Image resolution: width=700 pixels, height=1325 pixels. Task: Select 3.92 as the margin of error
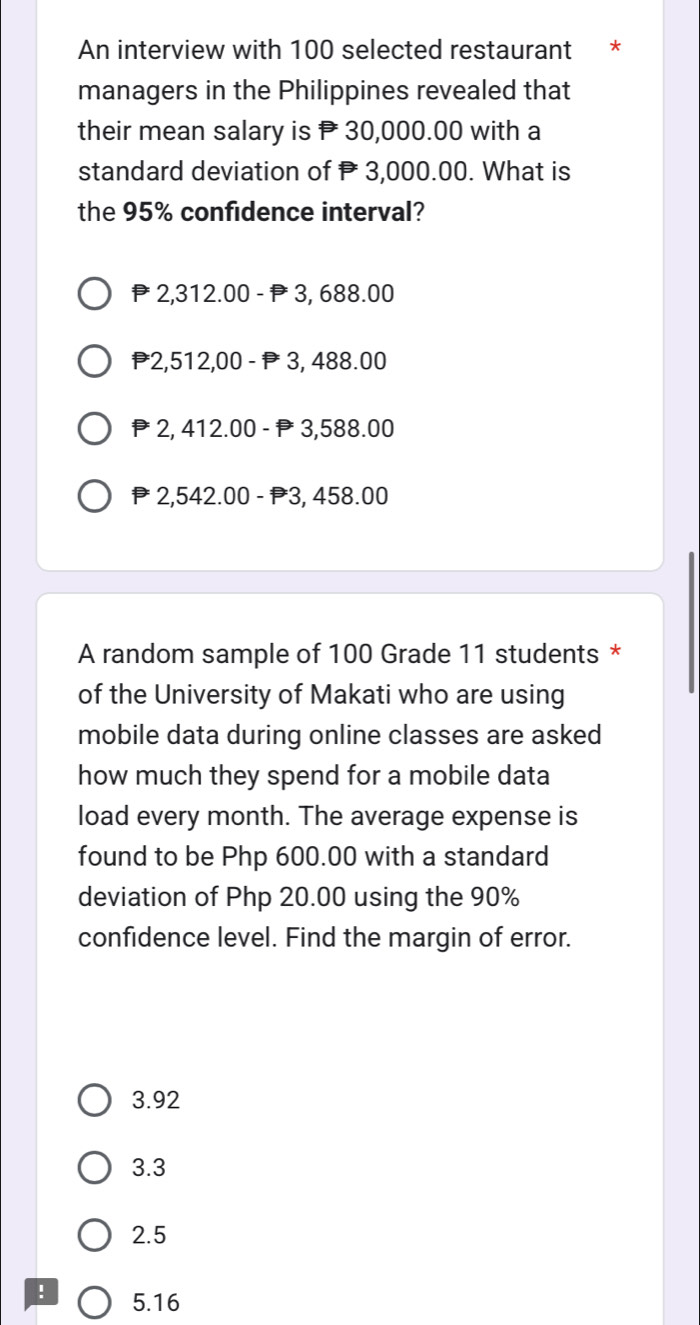(x=95, y=1101)
